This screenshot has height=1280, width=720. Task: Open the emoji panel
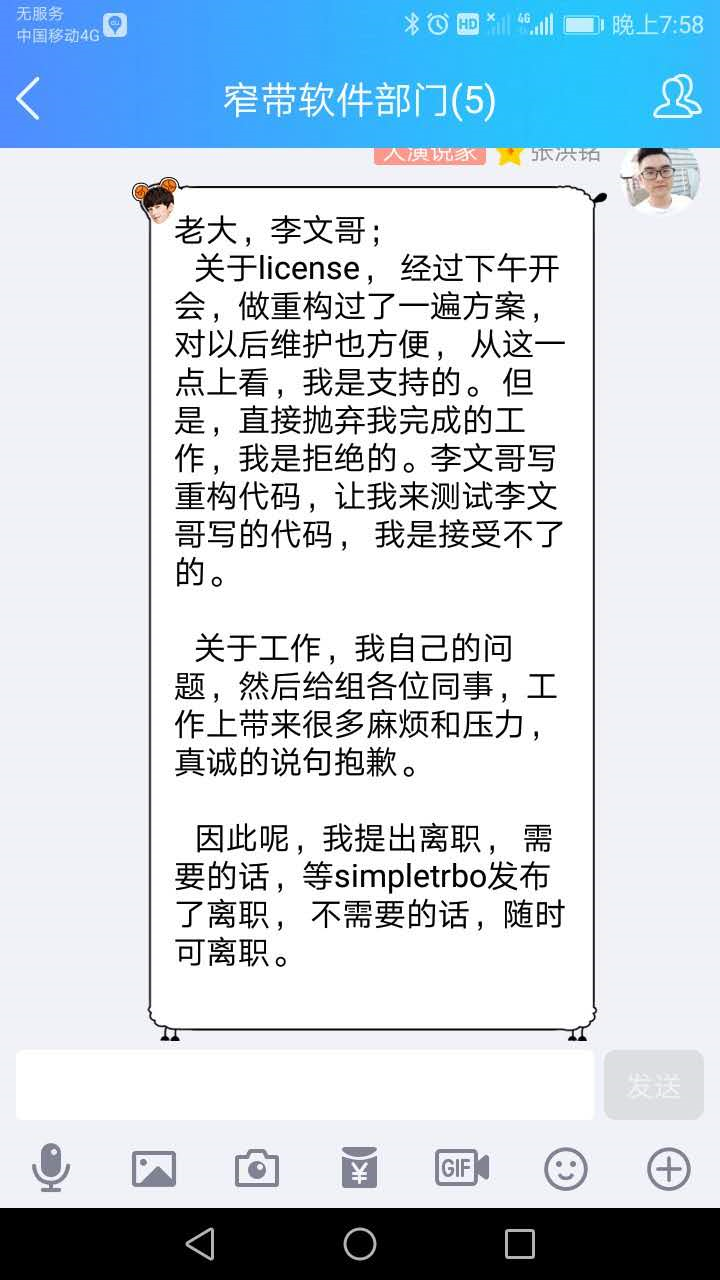coord(566,1168)
